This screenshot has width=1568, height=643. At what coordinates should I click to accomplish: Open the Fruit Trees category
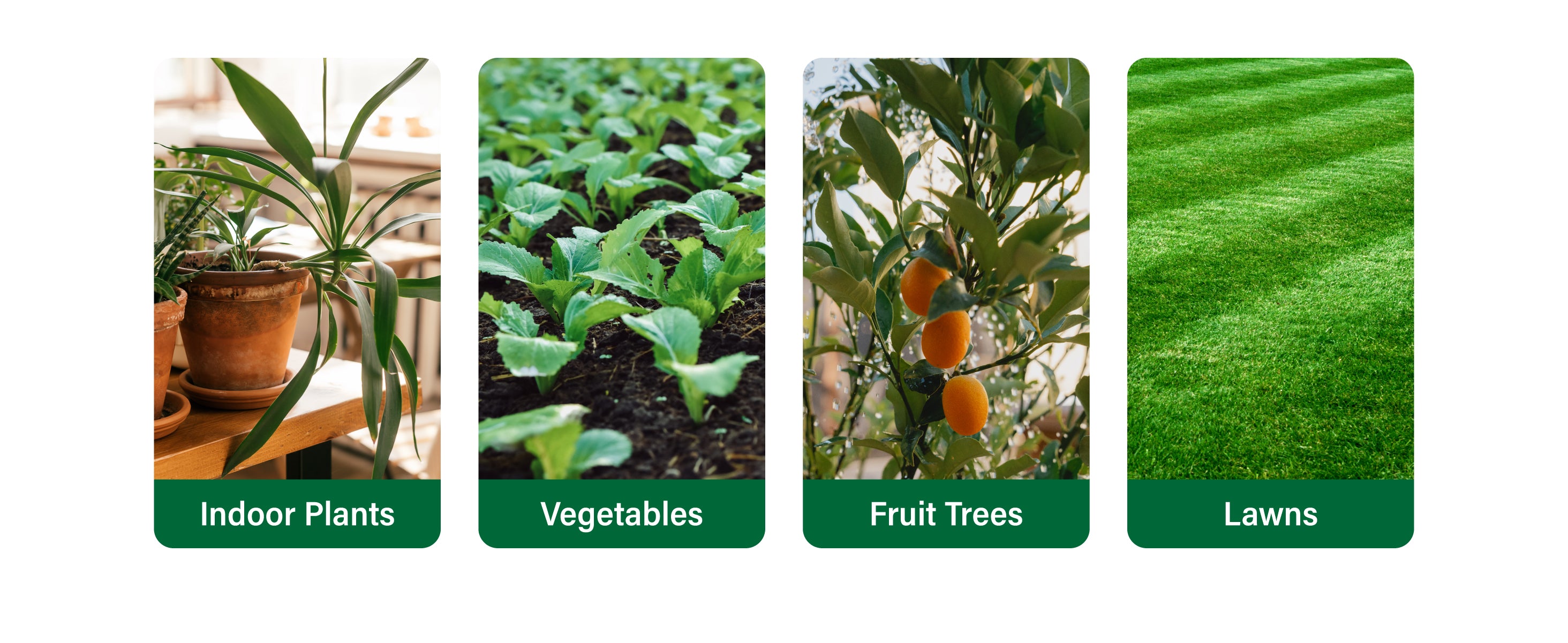[x=945, y=302]
